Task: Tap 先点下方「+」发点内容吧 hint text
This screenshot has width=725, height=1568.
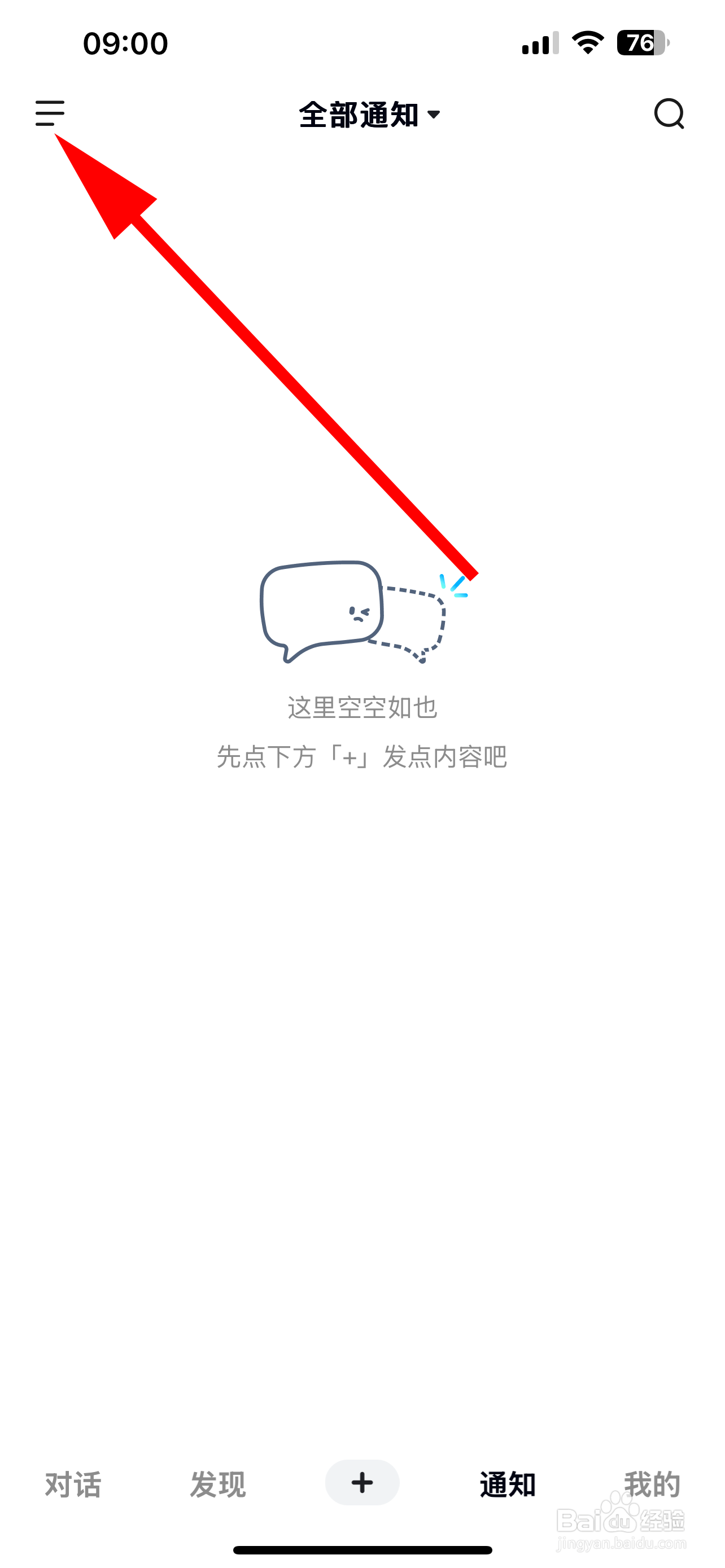Action: pos(361,756)
